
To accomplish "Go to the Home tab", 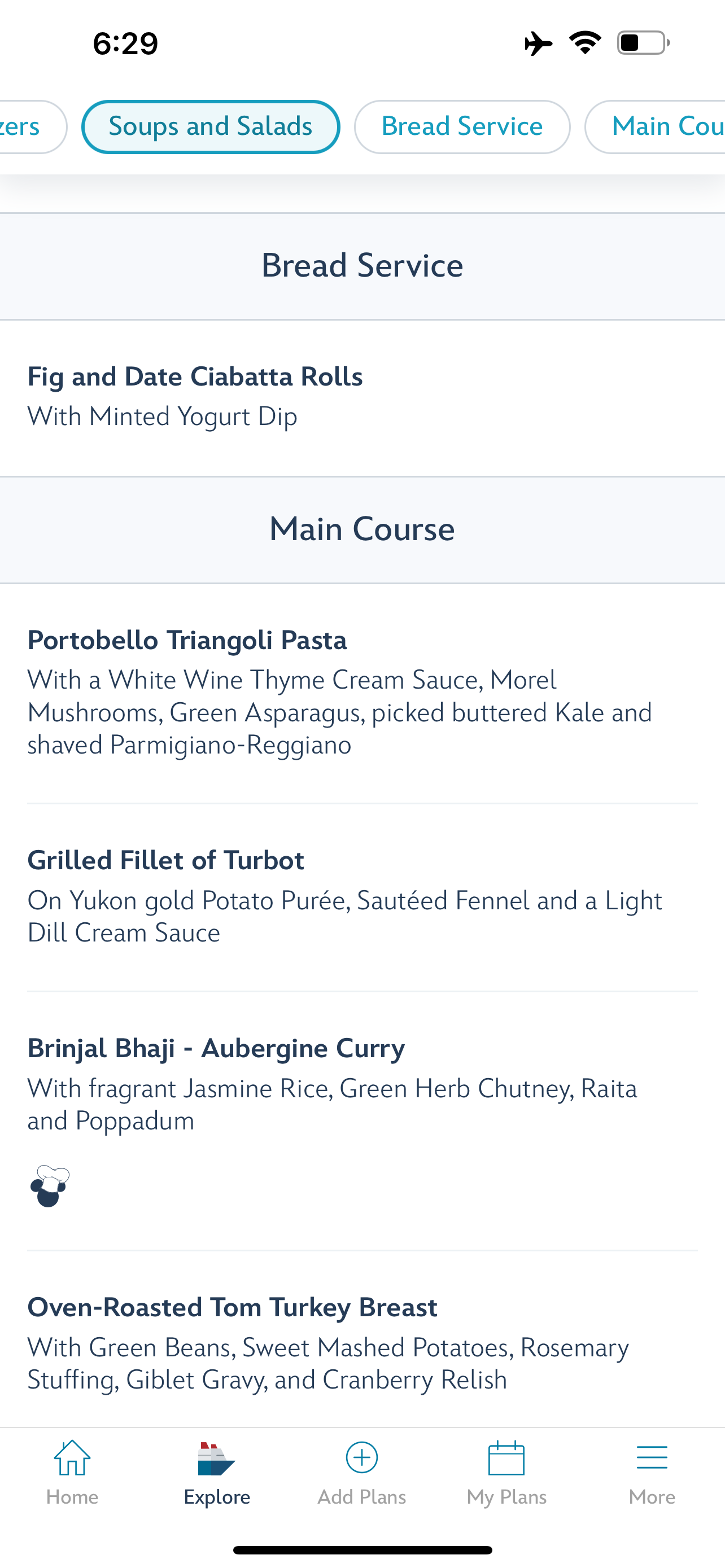I will (x=72, y=1472).
